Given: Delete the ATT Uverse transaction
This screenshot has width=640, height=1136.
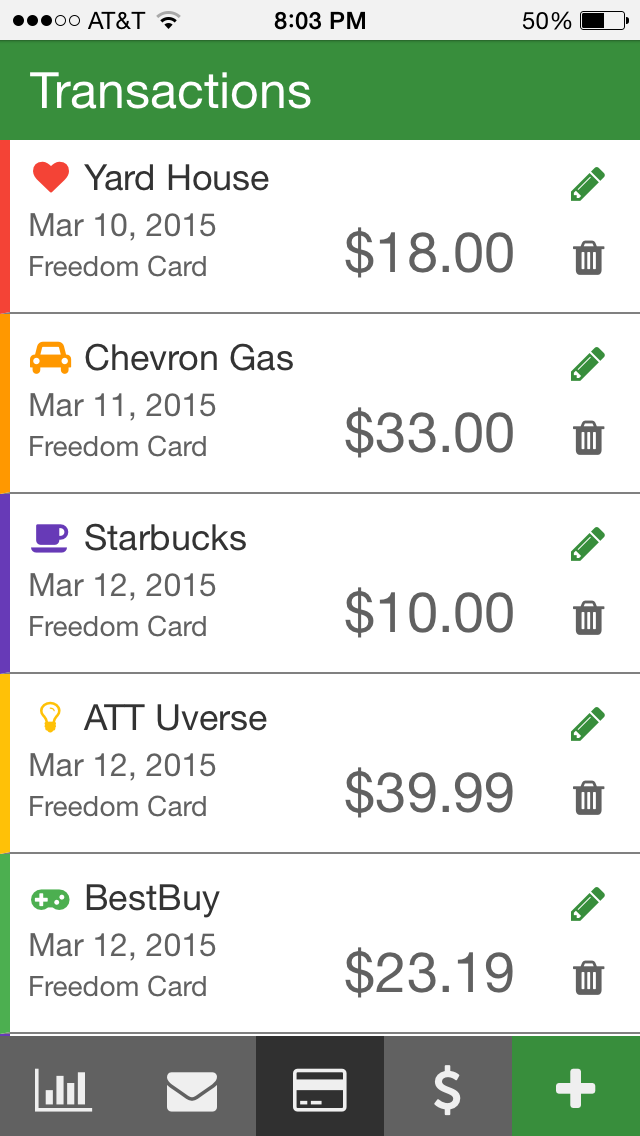Looking at the screenshot, I should (589, 798).
